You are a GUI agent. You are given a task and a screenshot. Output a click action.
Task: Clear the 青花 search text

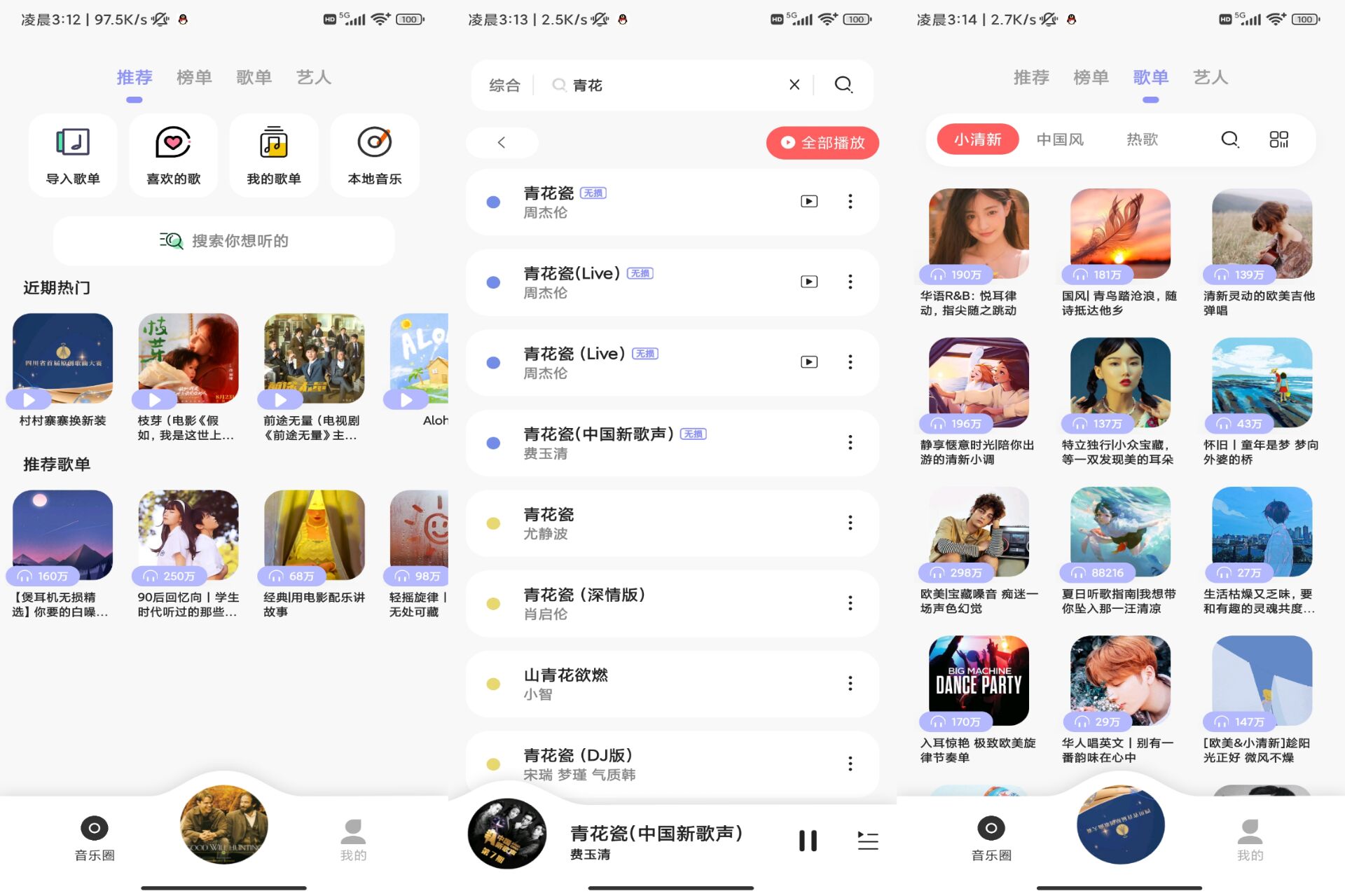(x=794, y=85)
